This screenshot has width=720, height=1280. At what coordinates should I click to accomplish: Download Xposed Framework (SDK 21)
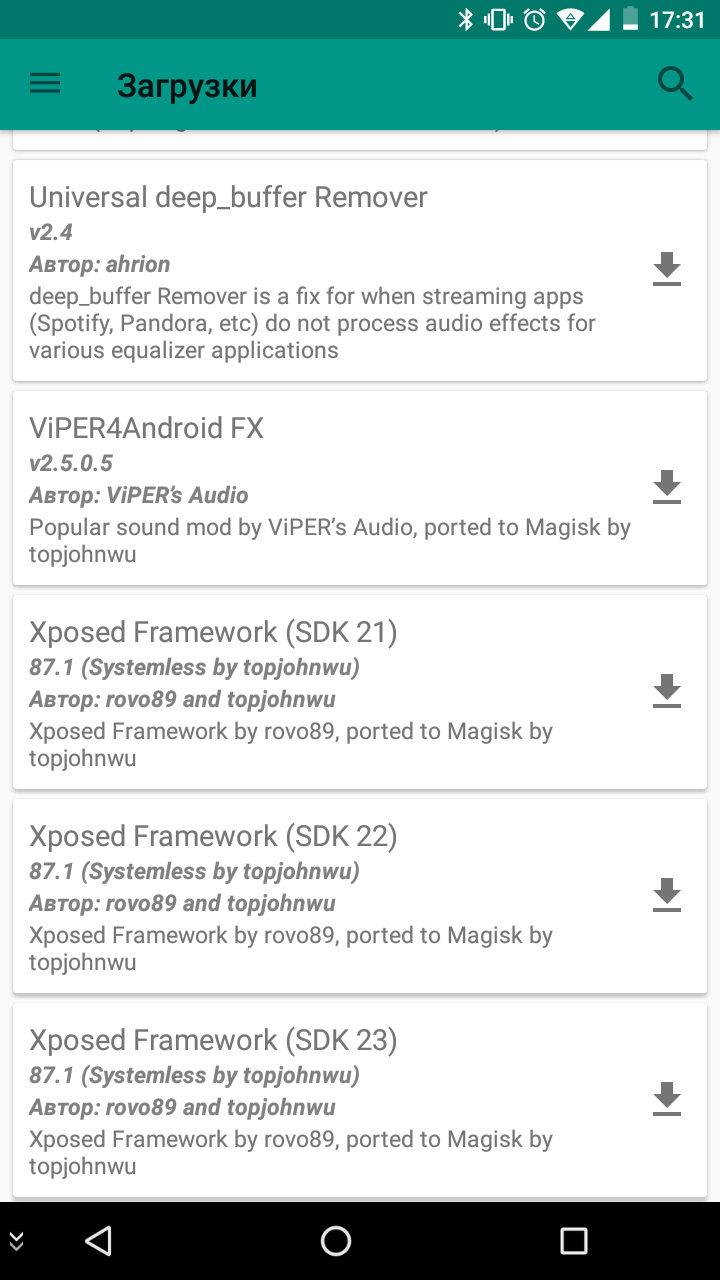tap(667, 691)
